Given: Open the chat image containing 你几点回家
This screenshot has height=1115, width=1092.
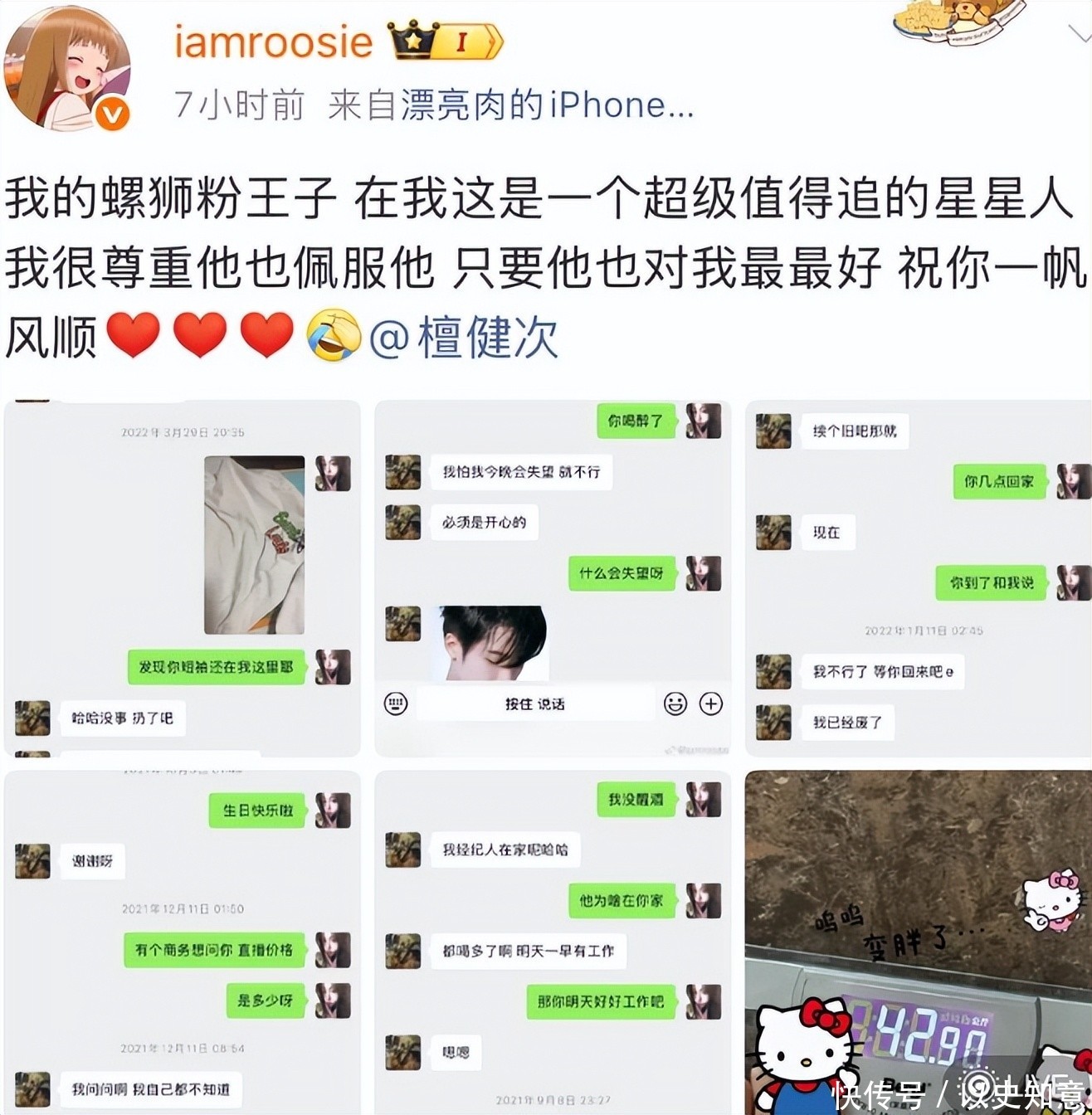Looking at the screenshot, I should [919, 578].
